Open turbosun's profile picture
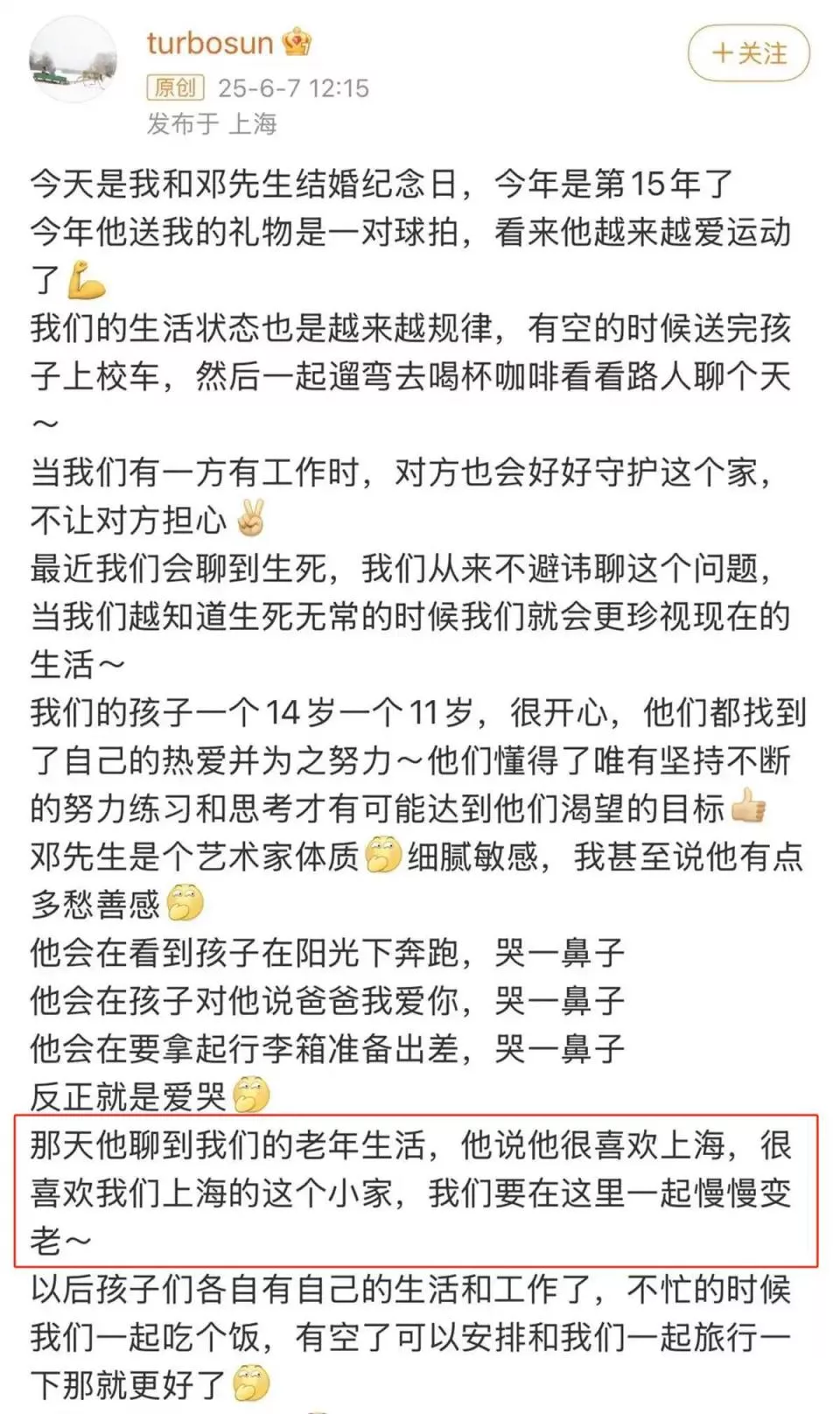This screenshot has width=840, height=1414. pyautogui.click(x=73, y=60)
